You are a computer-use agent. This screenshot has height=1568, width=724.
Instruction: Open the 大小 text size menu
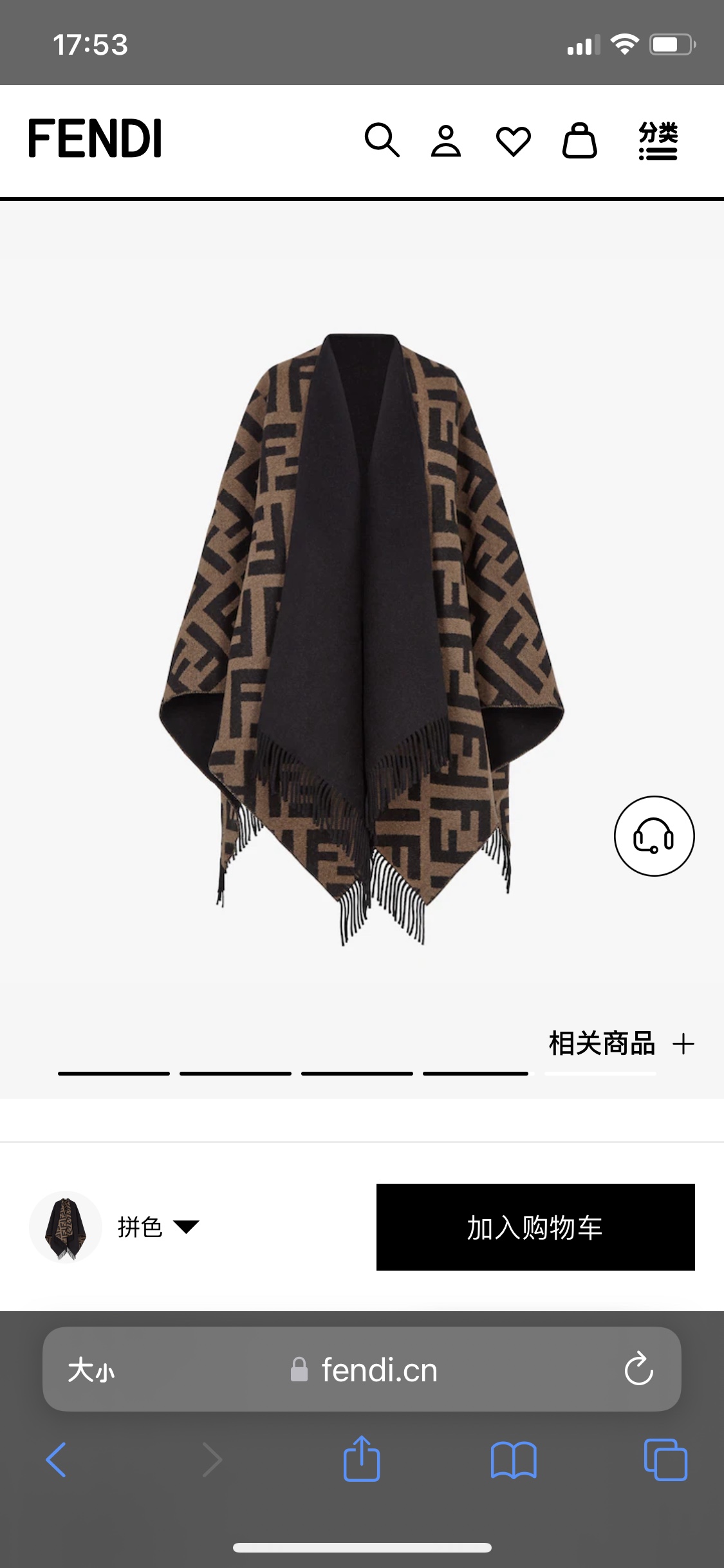(x=91, y=1370)
